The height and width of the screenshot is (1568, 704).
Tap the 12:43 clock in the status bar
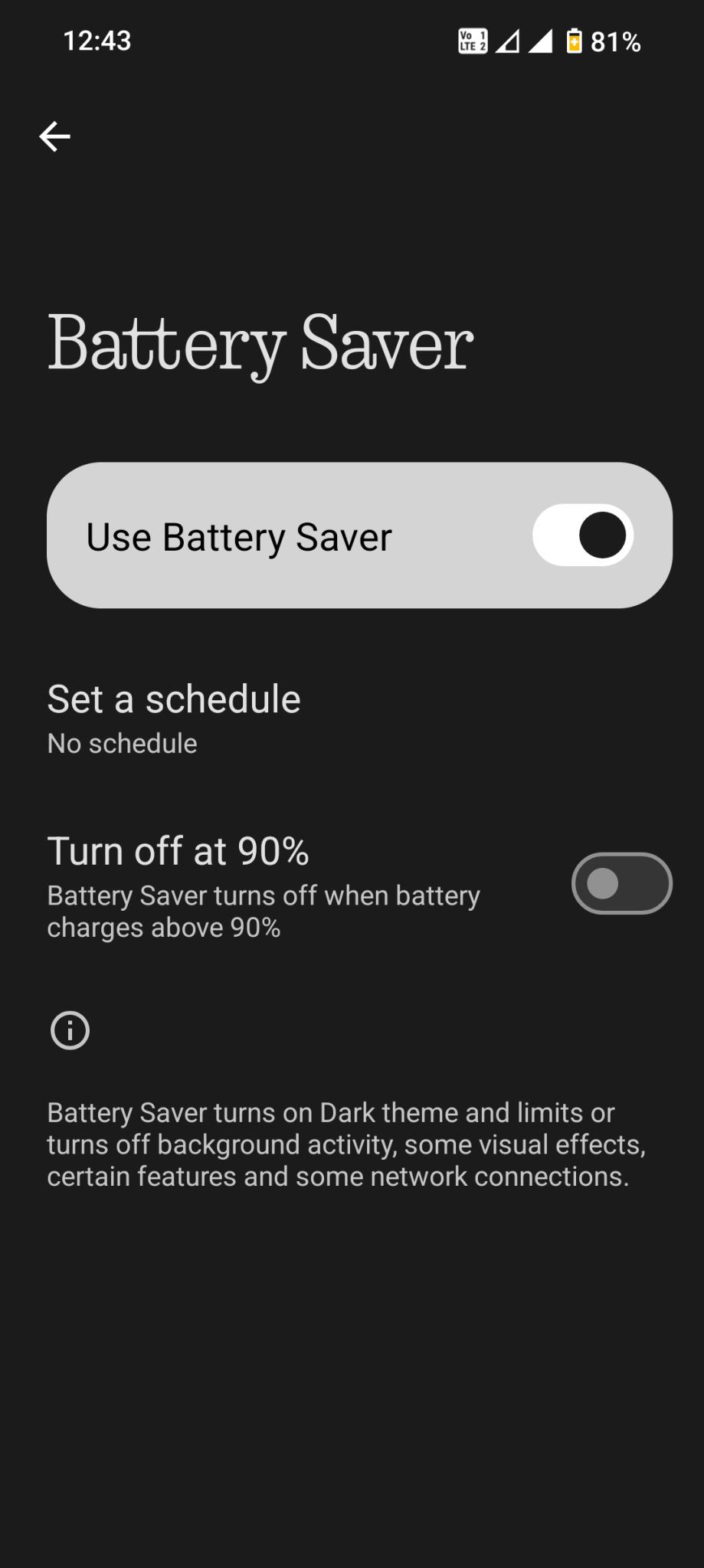pyautogui.click(x=97, y=41)
